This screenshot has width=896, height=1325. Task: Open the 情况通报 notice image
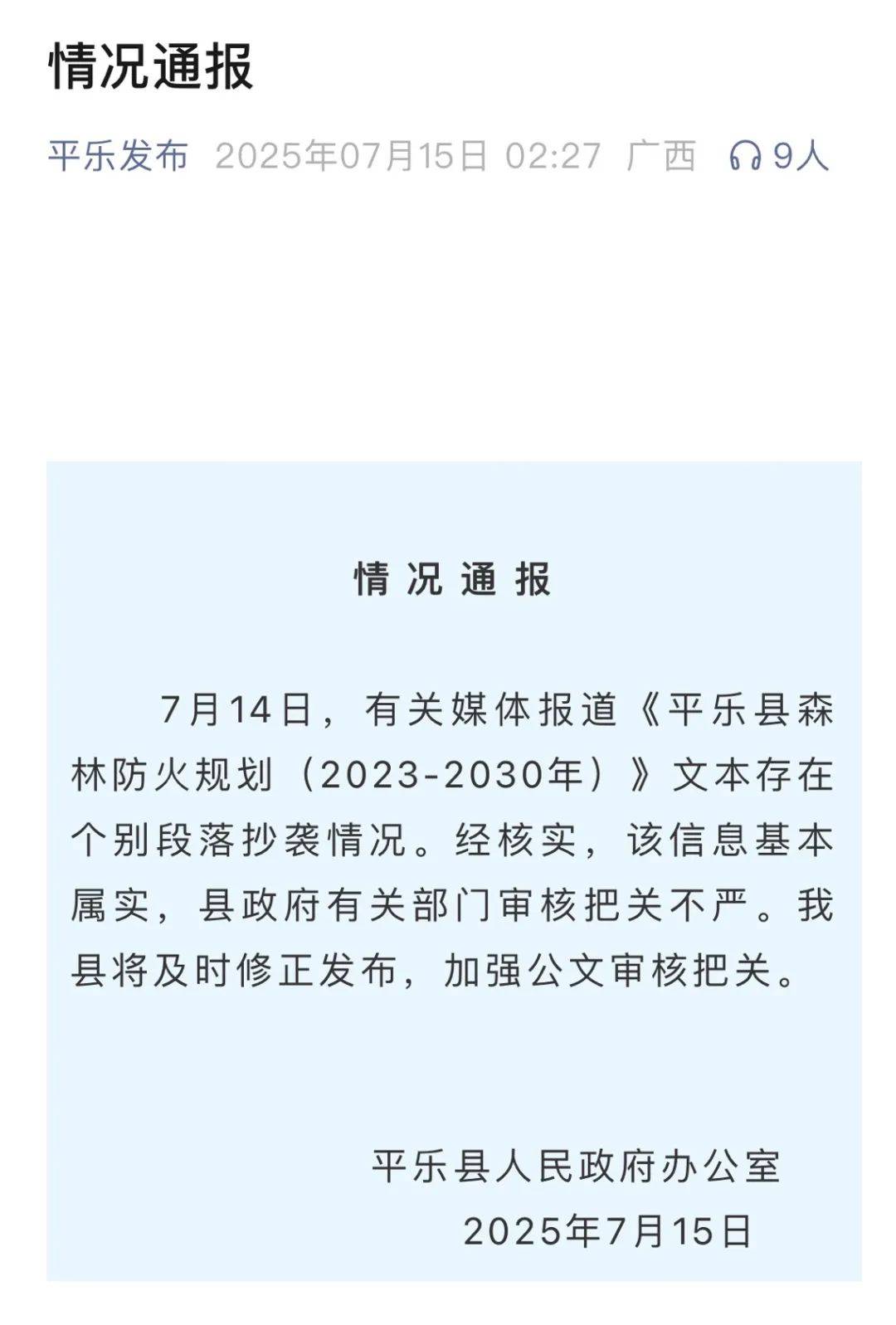pos(454,870)
